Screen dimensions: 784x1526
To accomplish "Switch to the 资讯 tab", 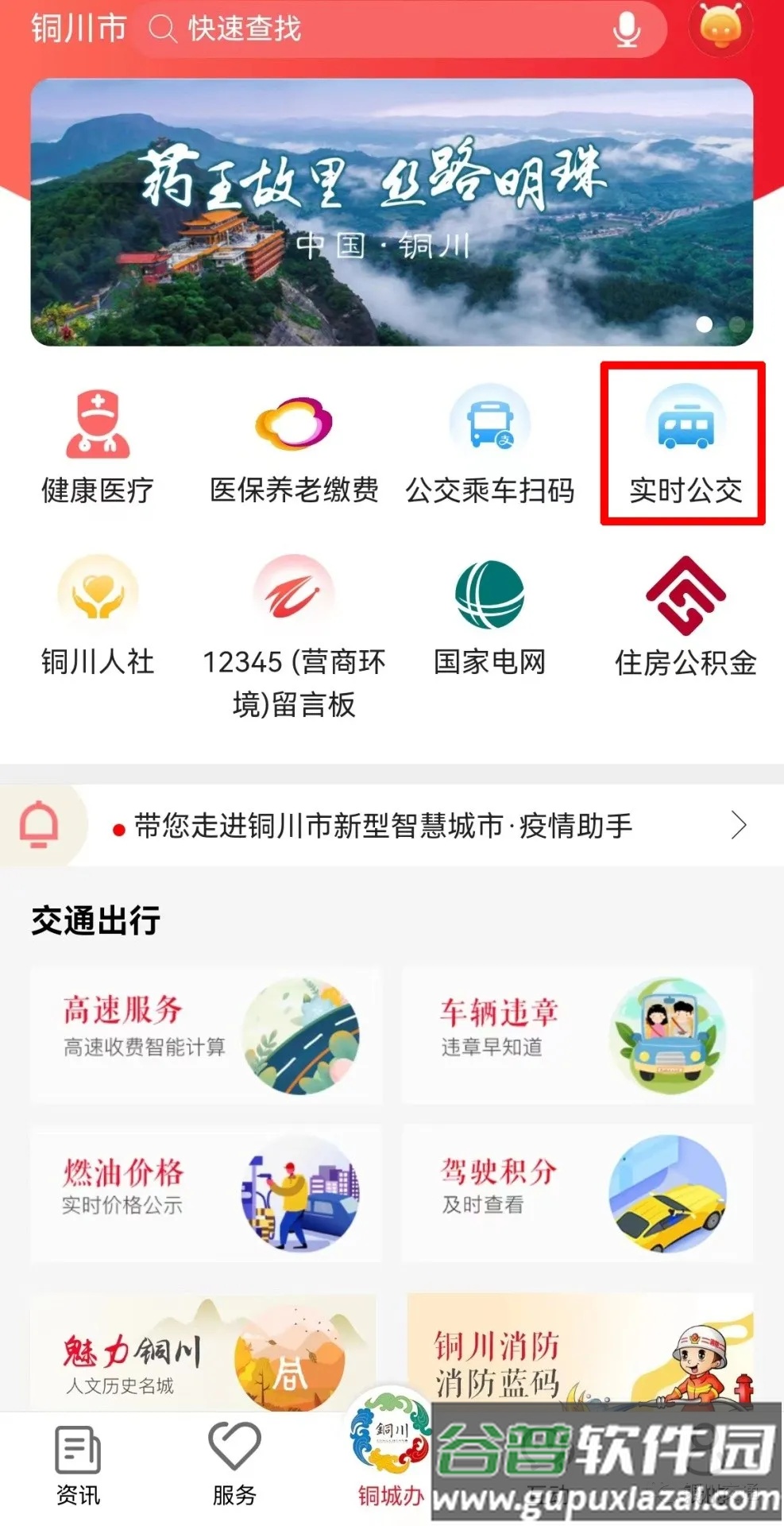I will tap(78, 1466).
